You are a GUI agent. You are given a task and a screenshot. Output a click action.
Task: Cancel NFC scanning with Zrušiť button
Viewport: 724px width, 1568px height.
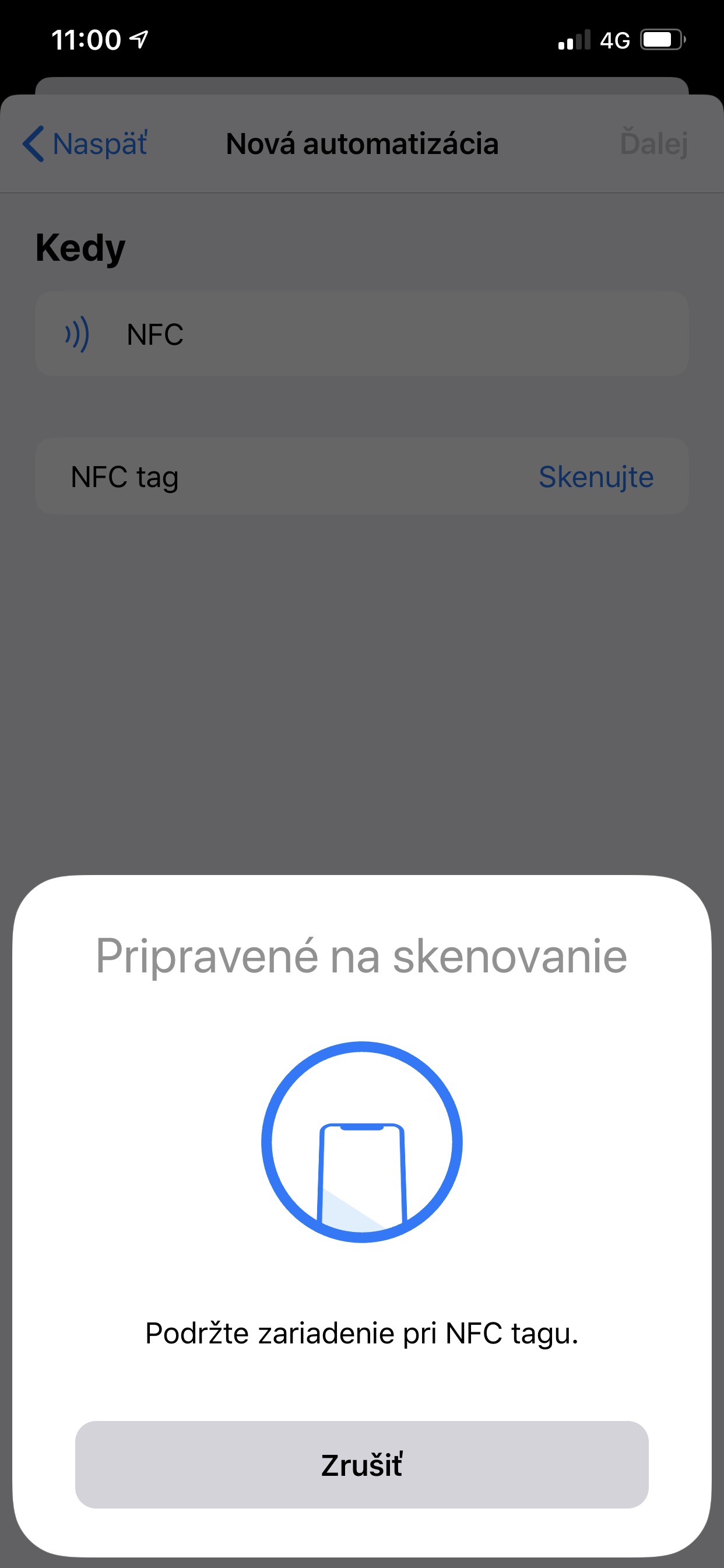pyautogui.click(x=361, y=1465)
